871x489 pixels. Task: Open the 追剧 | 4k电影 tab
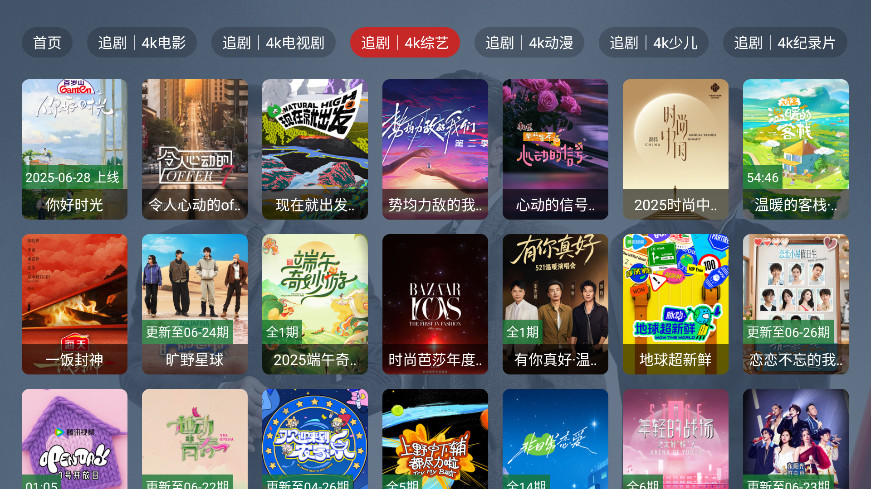(142, 43)
